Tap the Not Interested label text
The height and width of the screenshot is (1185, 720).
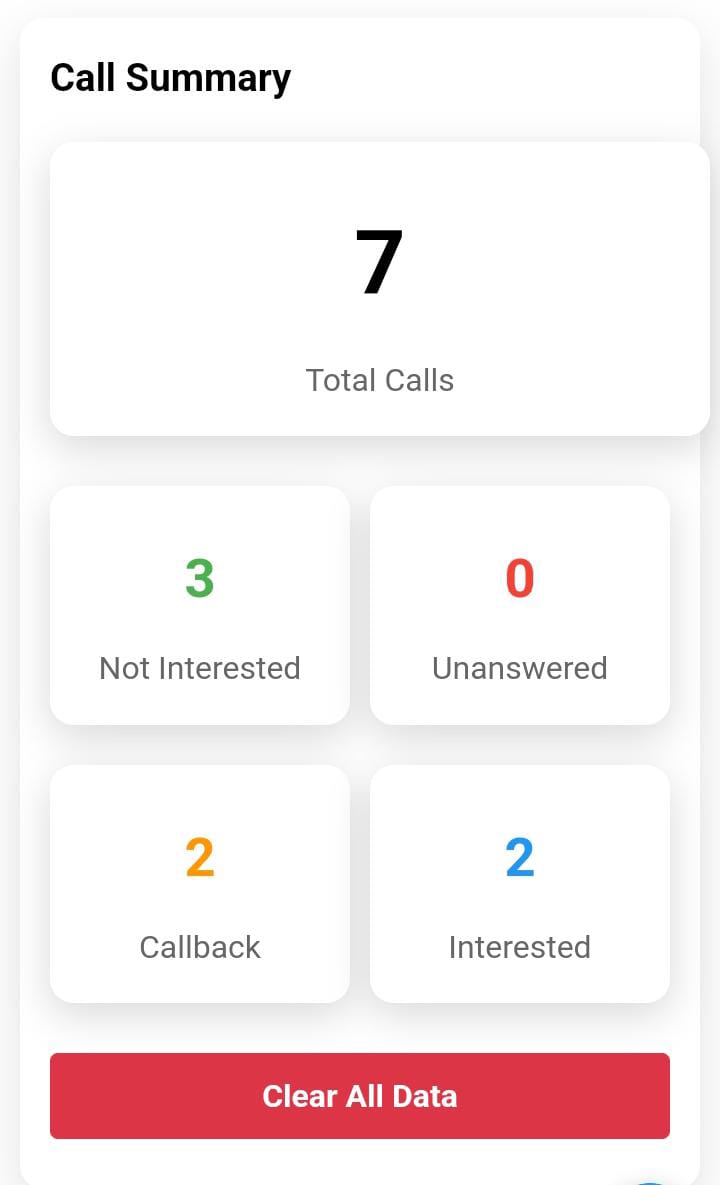199,668
